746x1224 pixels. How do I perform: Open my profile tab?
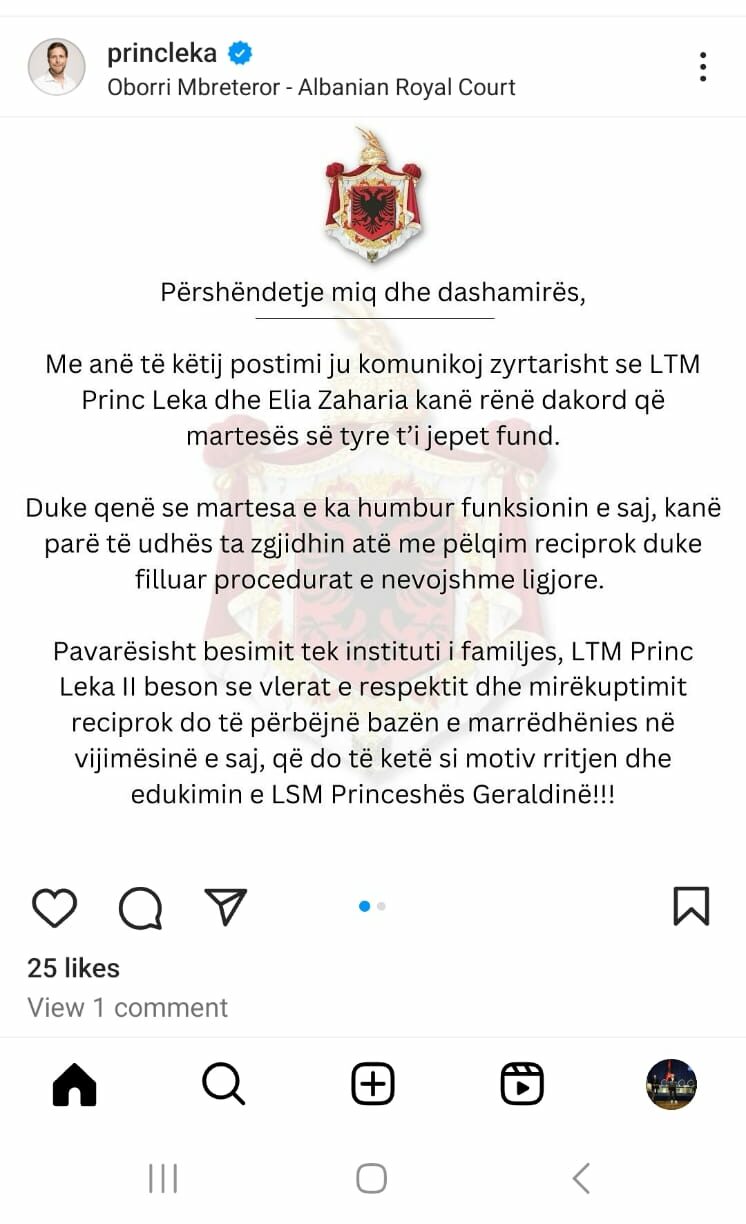click(671, 1084)
